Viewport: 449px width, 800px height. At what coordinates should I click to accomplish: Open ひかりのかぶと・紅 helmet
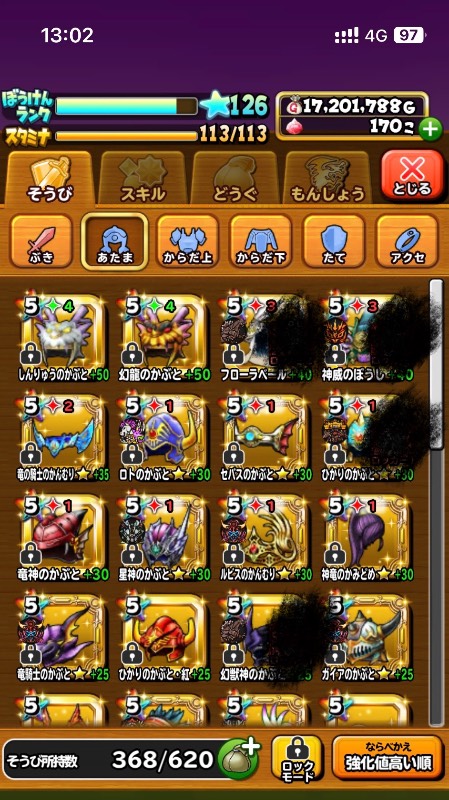point(165,638)
